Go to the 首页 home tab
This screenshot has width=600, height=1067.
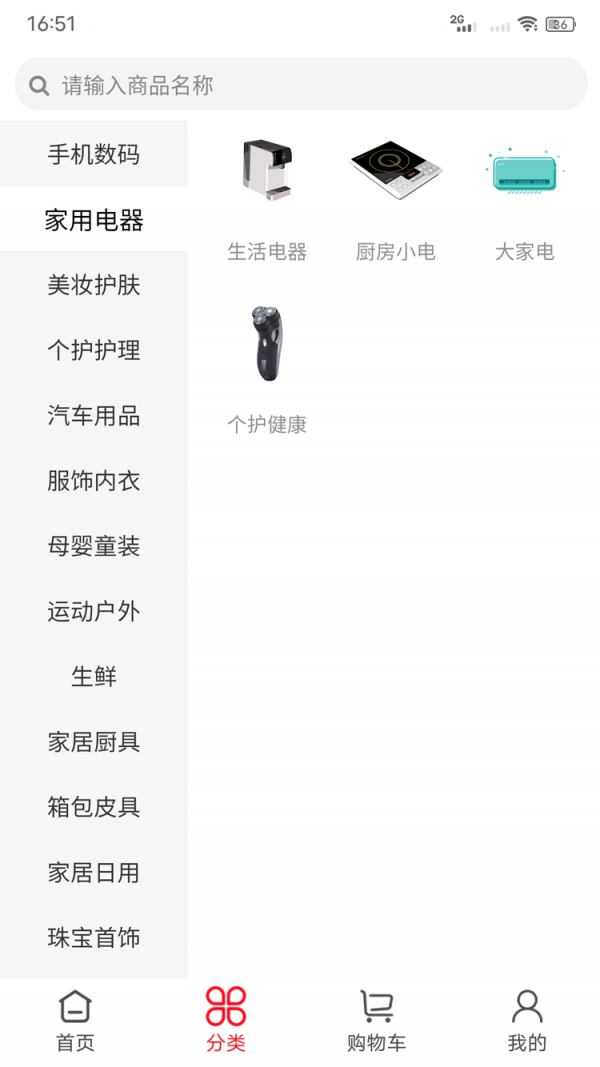tap(75, 1021)
